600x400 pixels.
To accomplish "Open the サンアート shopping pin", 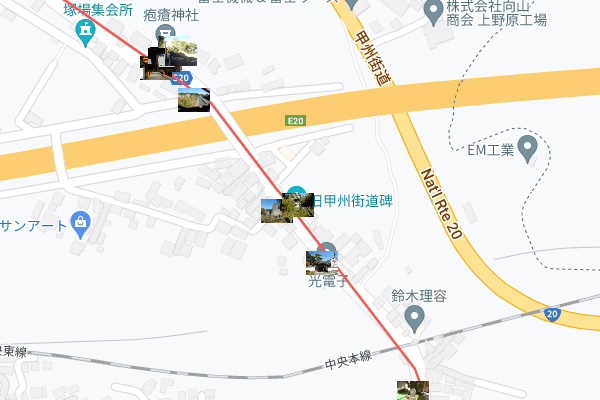I will [82, 224].
